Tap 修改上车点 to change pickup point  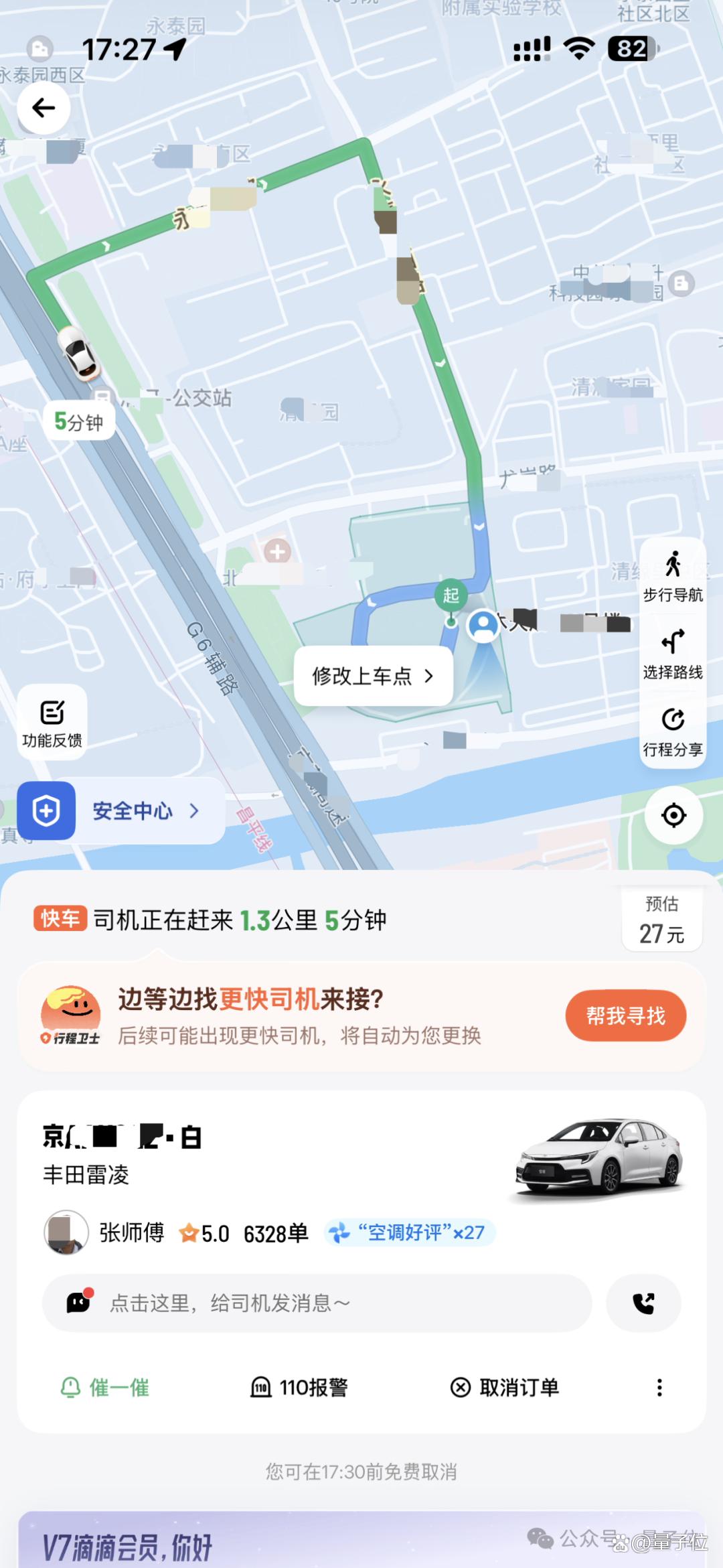(374, 676)
